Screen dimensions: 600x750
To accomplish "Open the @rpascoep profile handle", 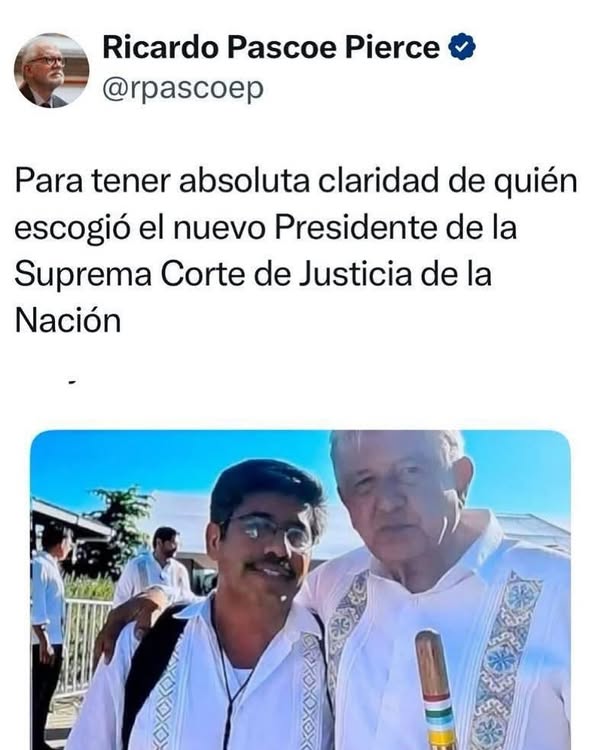I will point(183,89).
